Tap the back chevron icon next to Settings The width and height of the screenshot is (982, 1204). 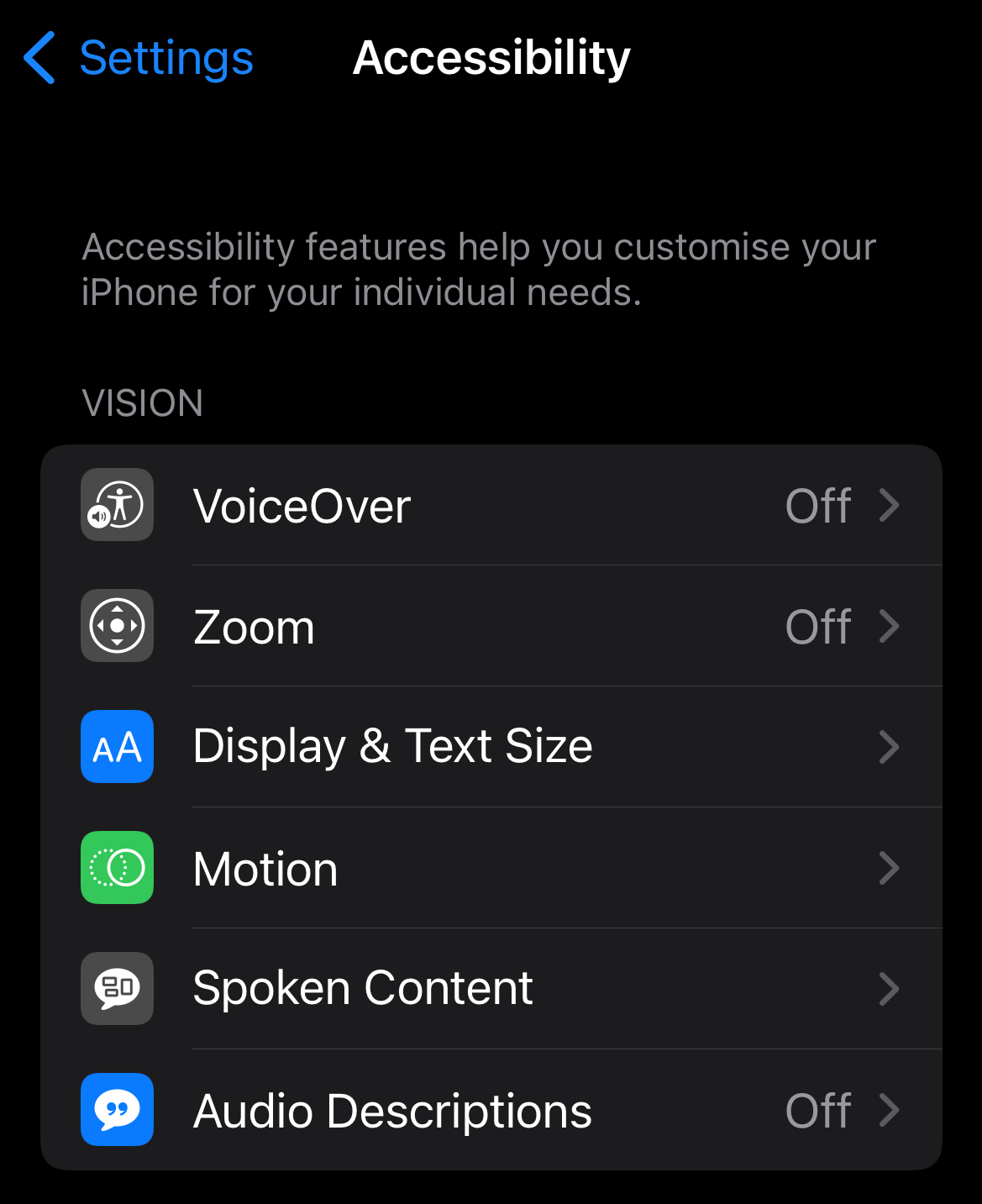pyautogui.click(x=40, y=58)
